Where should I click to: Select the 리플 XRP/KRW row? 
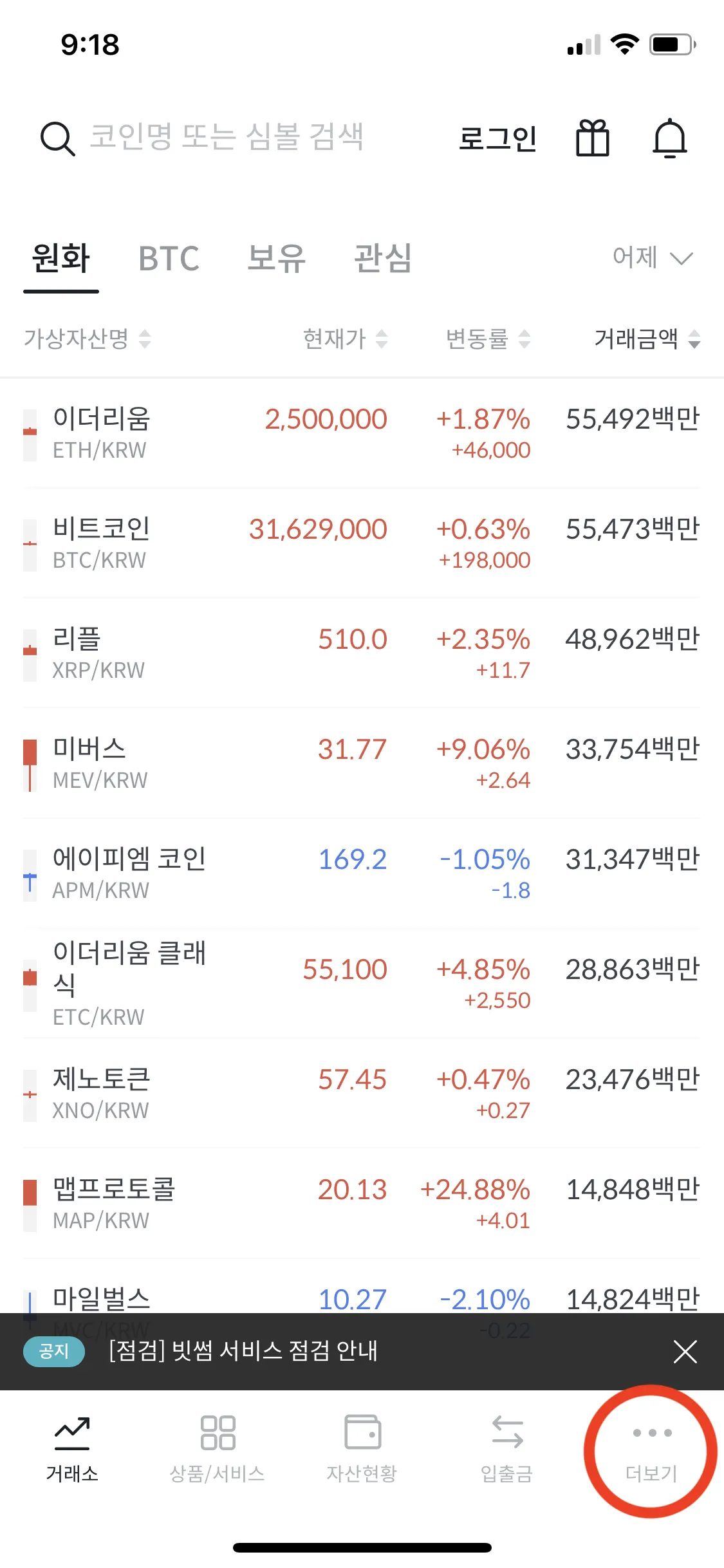click(x=360, y=653)
